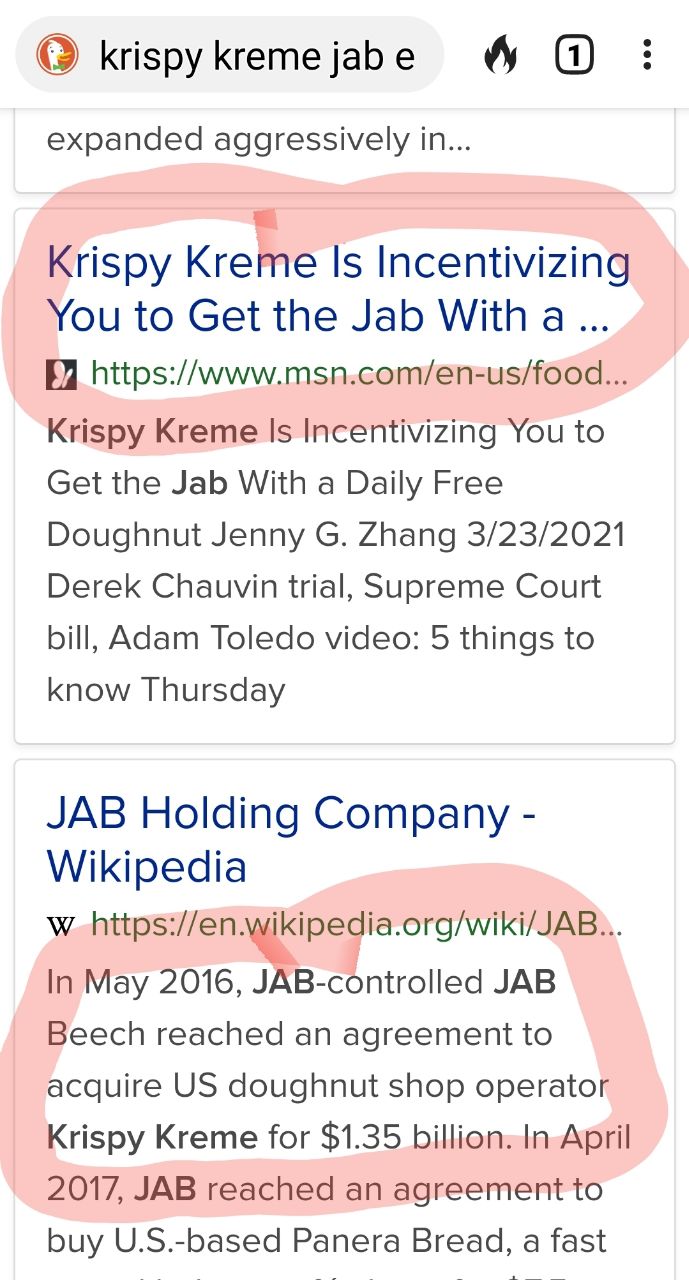
Task: Tap the fire icon to clear browsing data
Action: (x=500, y=56)
